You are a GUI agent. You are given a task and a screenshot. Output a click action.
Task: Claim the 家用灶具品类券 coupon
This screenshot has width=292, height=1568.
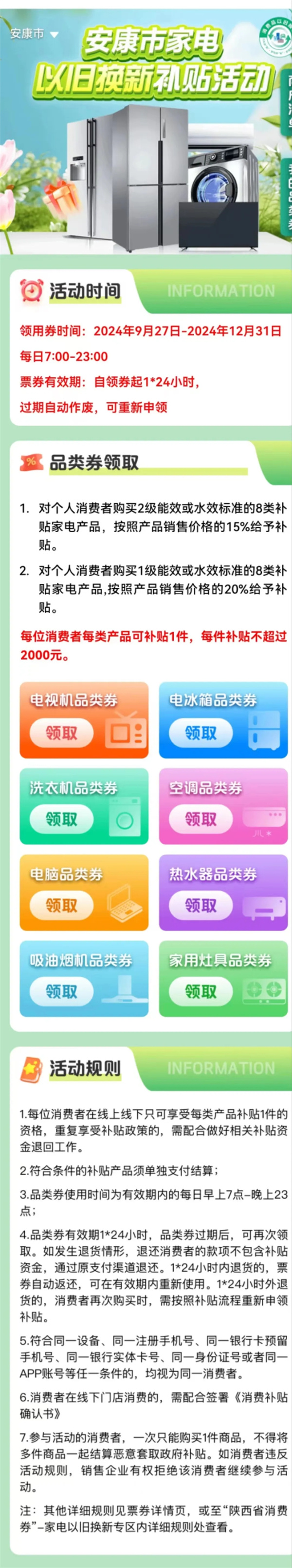coord(200,991)
